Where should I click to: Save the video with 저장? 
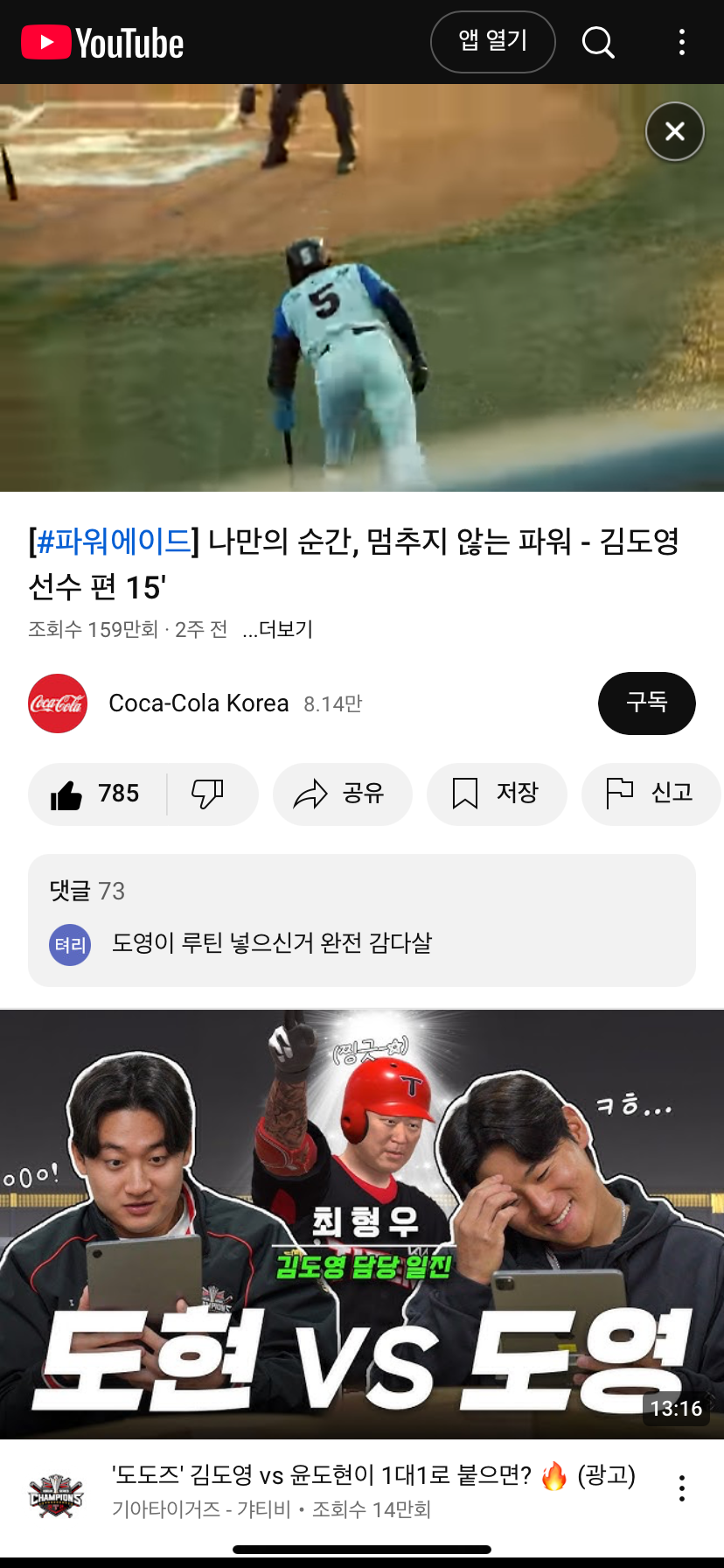[x=497, y=794]
